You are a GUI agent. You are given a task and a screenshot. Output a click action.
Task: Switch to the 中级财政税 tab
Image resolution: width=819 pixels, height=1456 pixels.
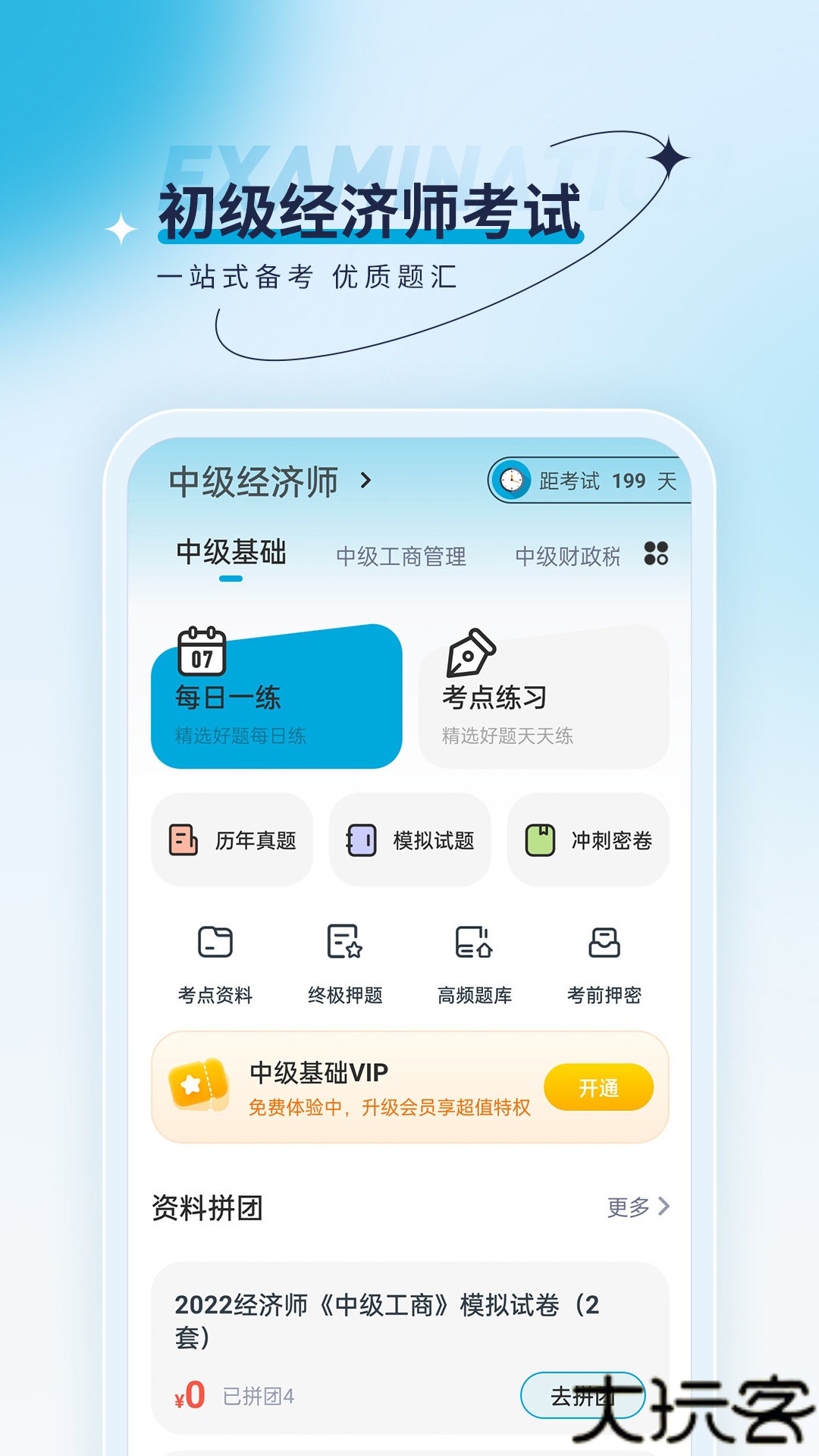coord(570,556)
